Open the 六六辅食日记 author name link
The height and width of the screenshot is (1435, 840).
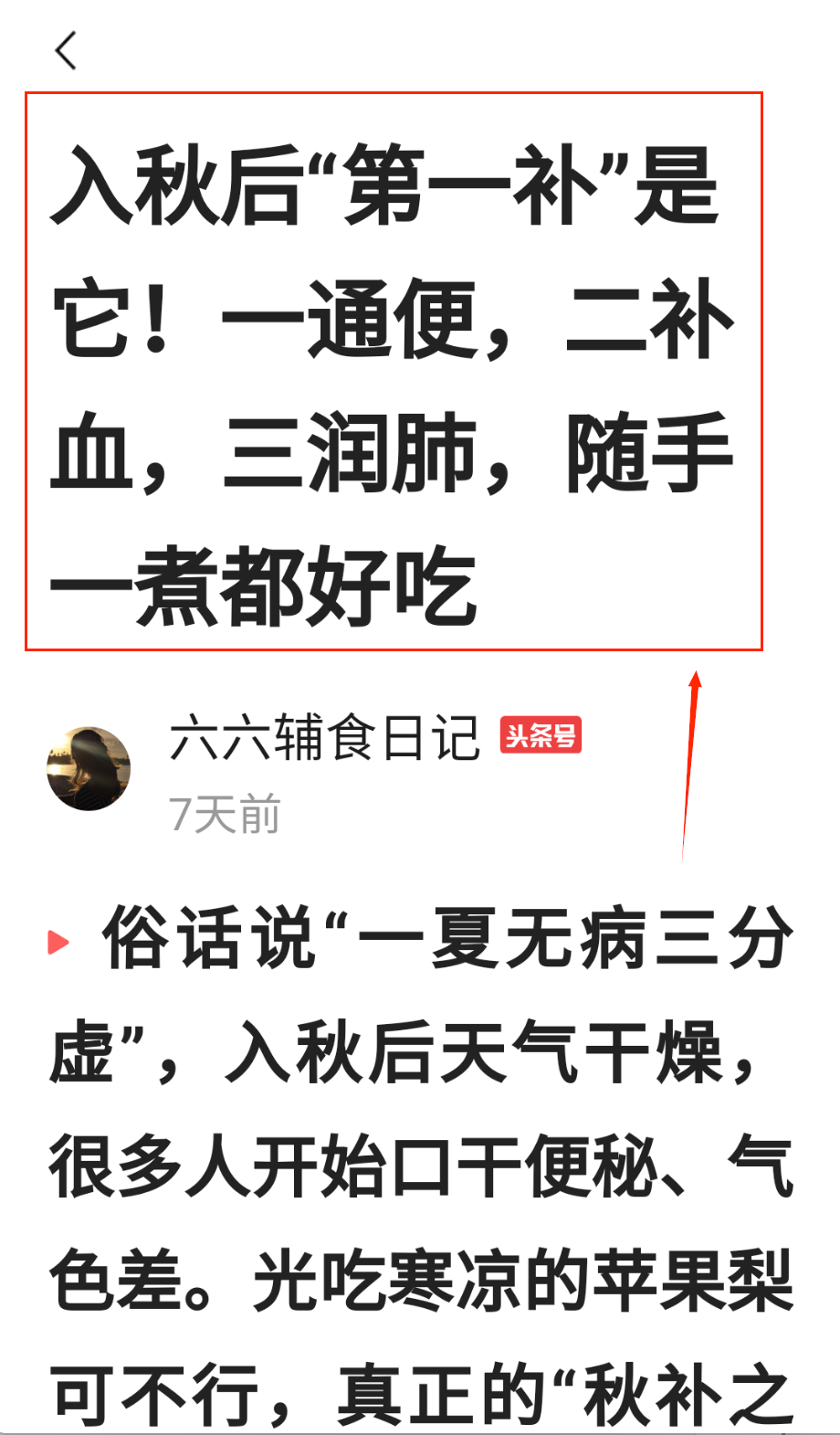324,738
